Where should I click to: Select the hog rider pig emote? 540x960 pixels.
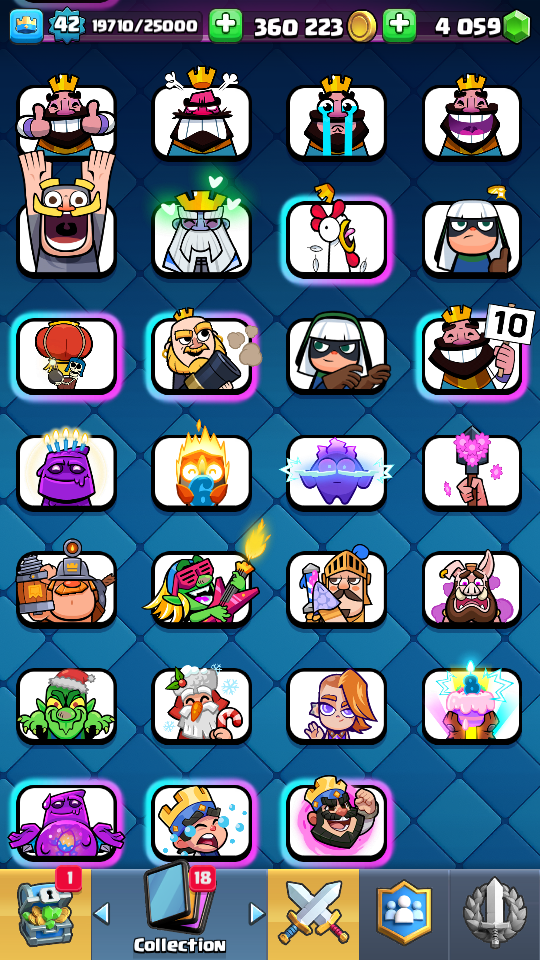(x=473, y=587)
